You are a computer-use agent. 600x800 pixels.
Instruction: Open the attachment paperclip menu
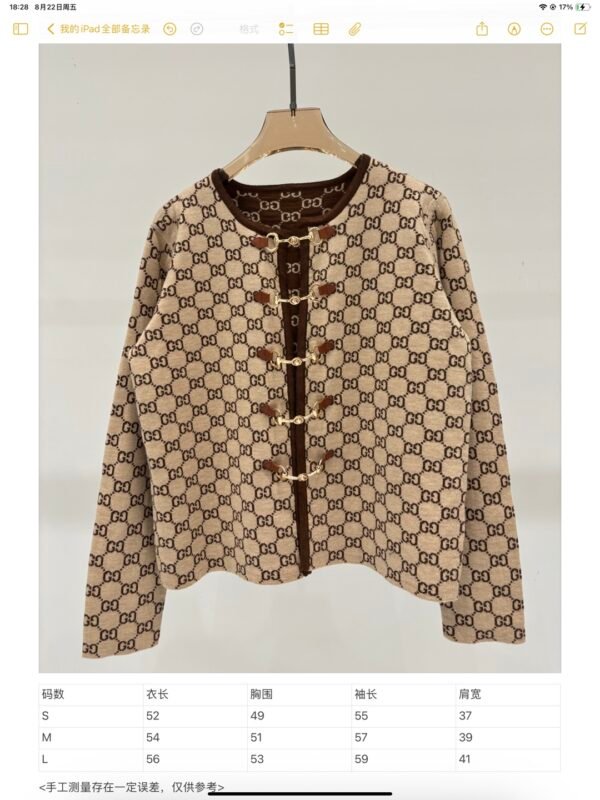point(354,29)
